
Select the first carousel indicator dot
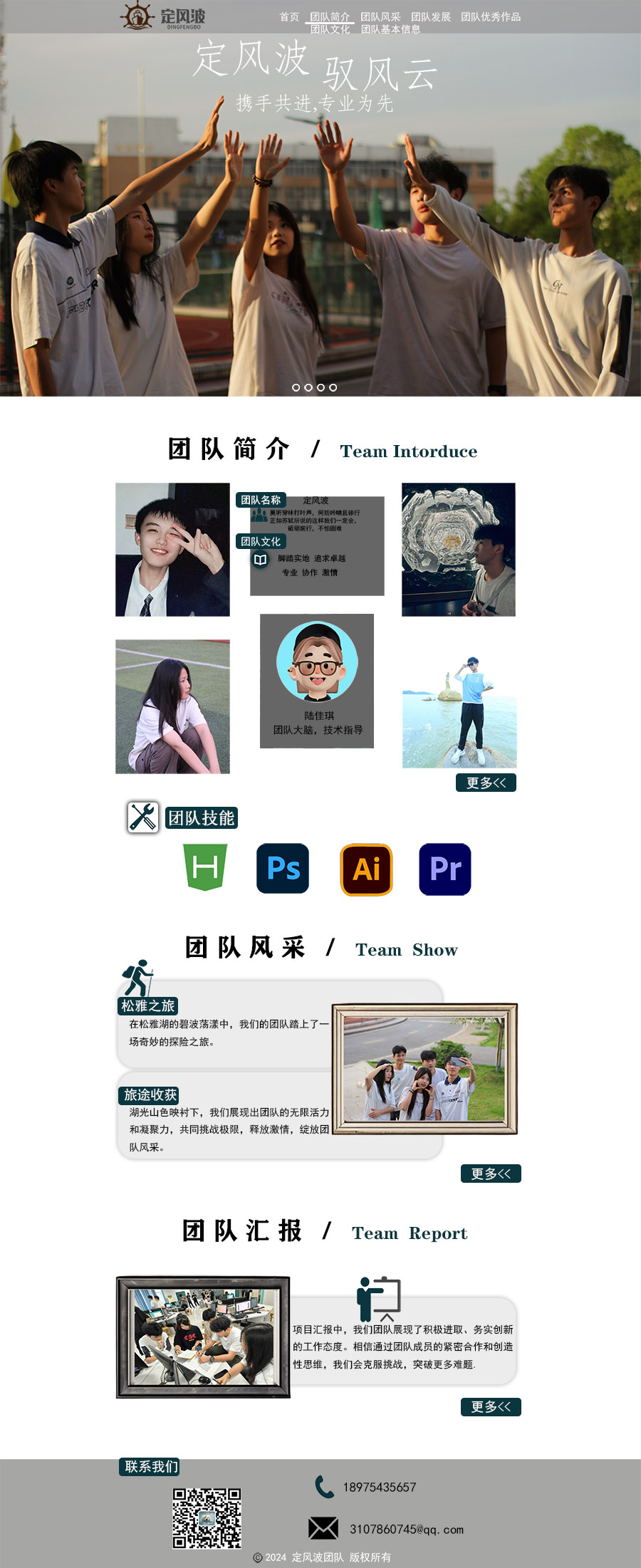click(296, 387)
